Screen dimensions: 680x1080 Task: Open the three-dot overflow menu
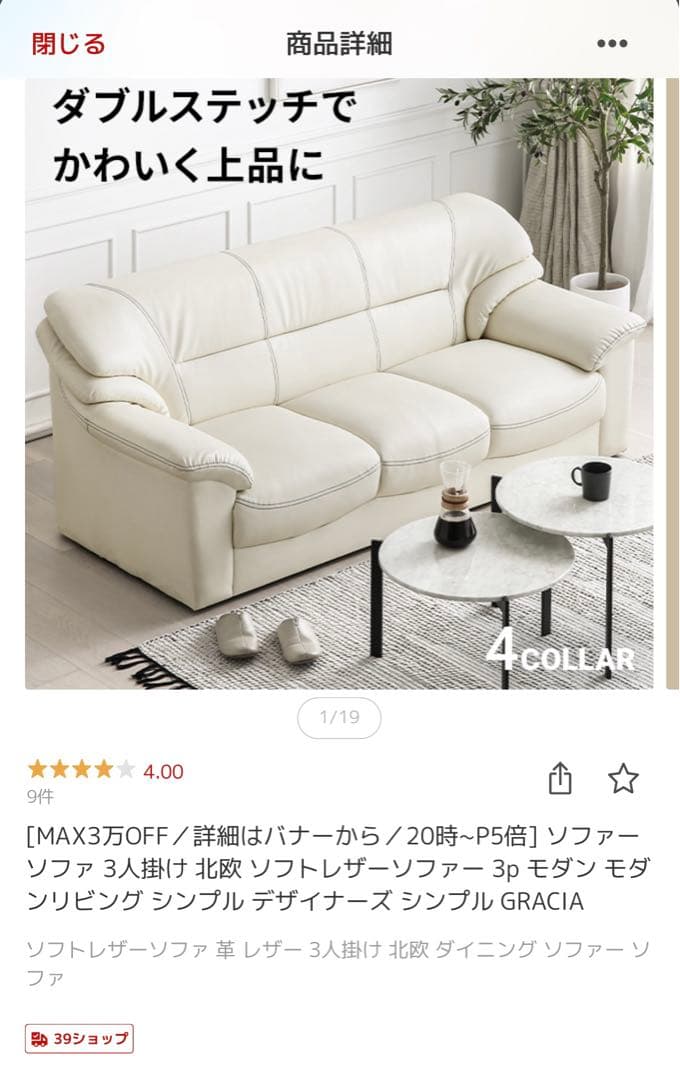tap(612, 44)
